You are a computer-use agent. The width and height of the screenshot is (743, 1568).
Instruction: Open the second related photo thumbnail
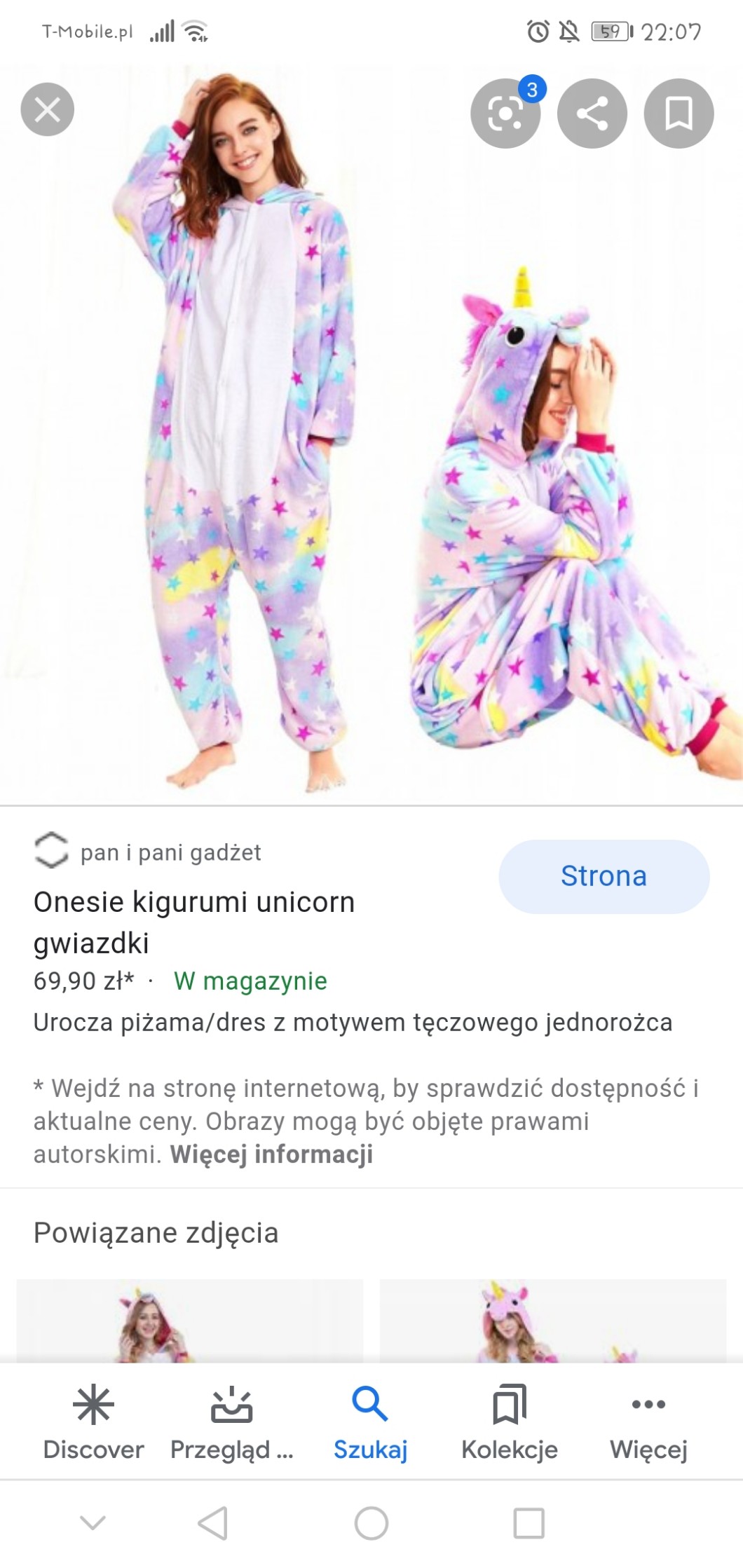tap(553, 1320)
